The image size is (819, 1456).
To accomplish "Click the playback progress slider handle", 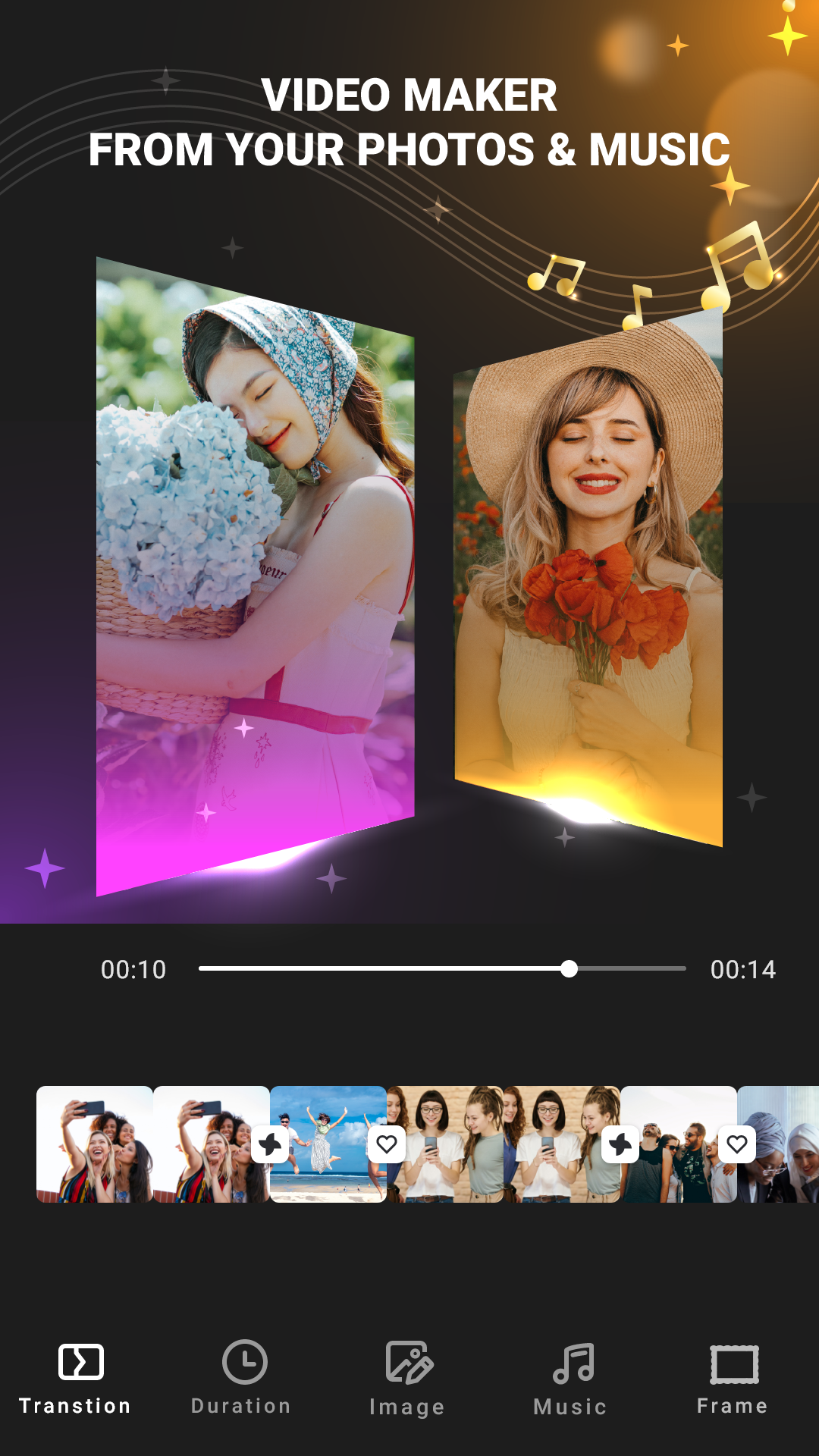I will pyautogui.click(x=570, y=968).
